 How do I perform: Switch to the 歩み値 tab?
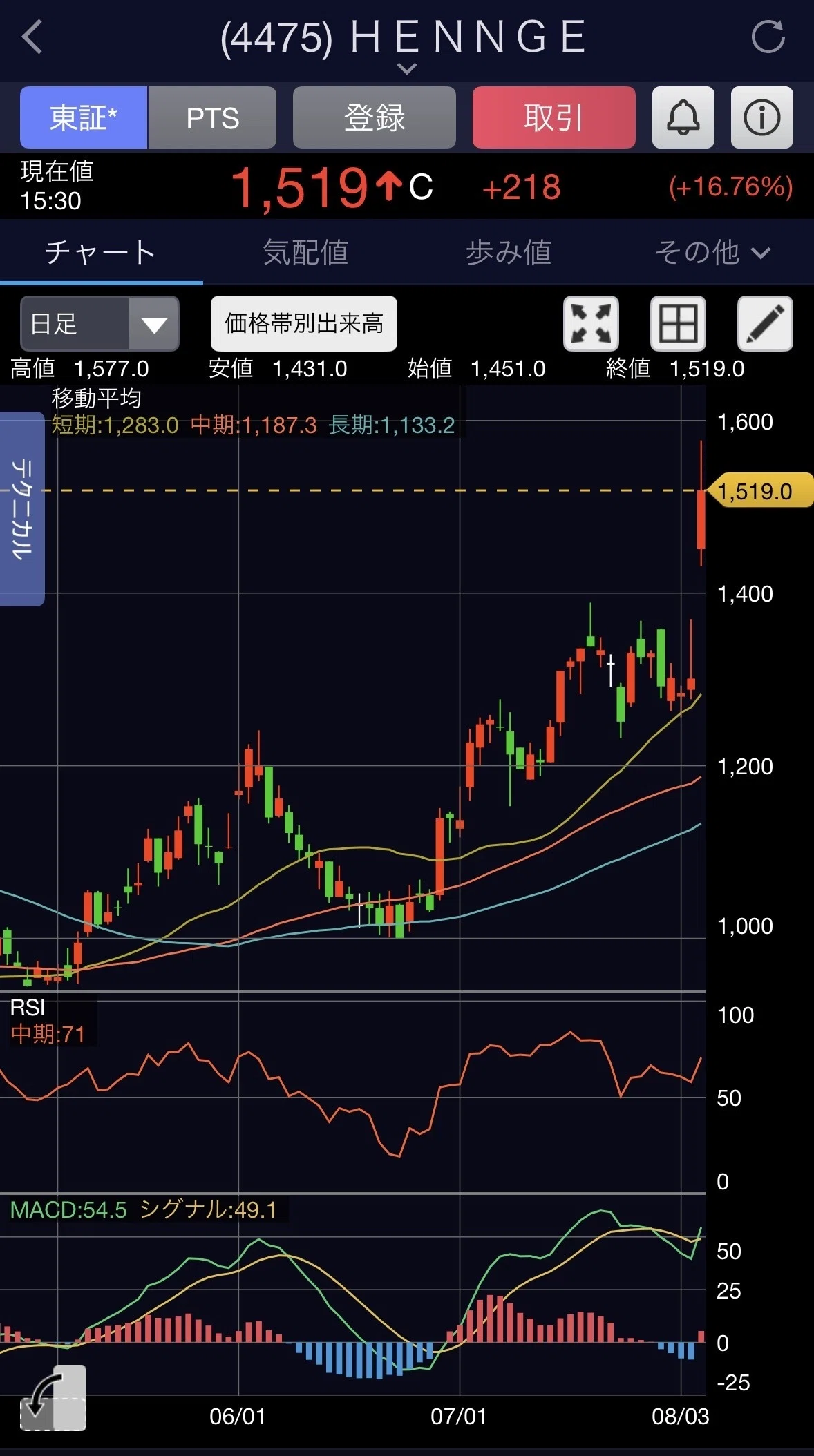coord(509,252)
